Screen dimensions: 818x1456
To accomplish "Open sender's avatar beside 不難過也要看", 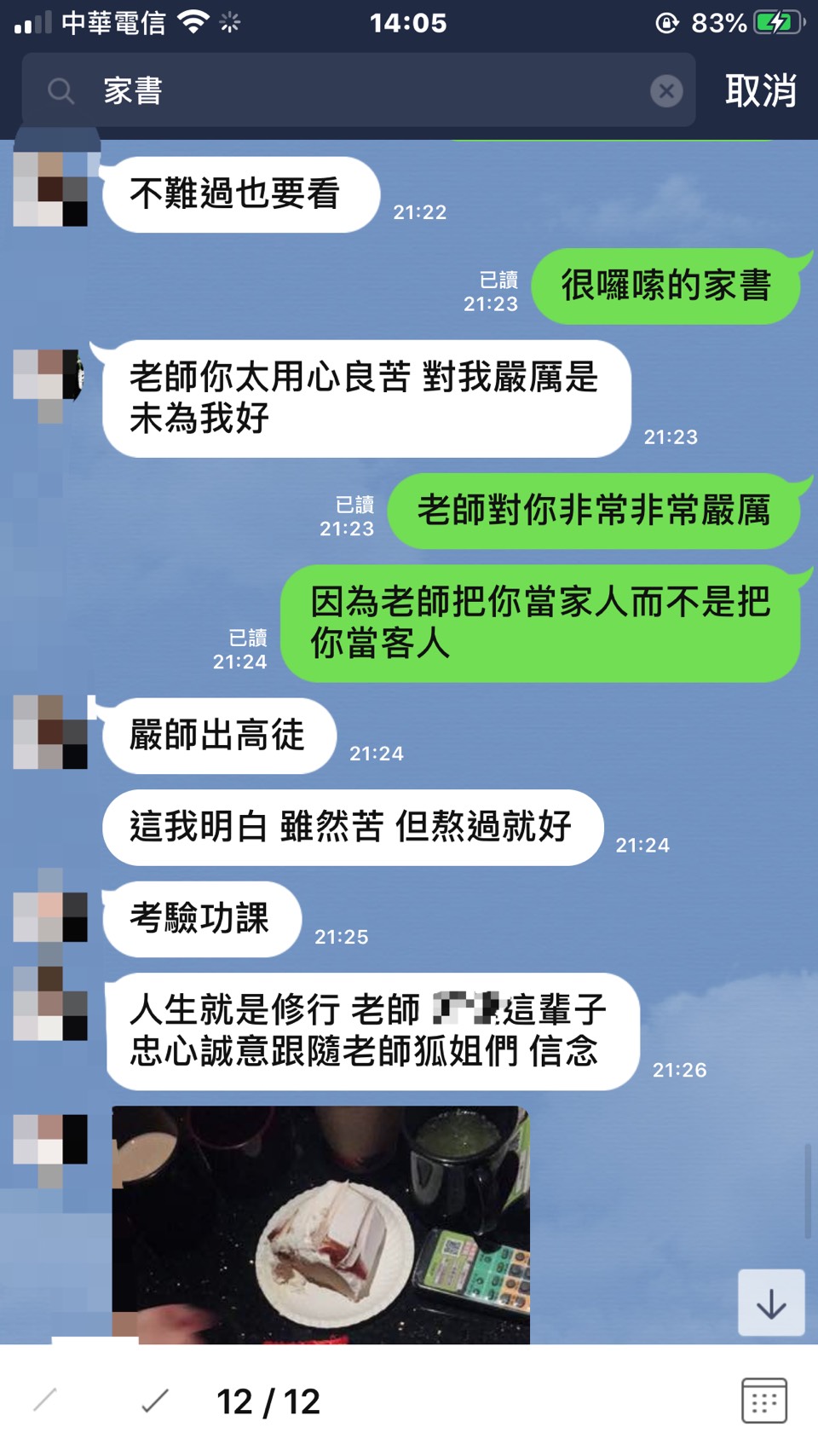I will (x=51, y=189).
